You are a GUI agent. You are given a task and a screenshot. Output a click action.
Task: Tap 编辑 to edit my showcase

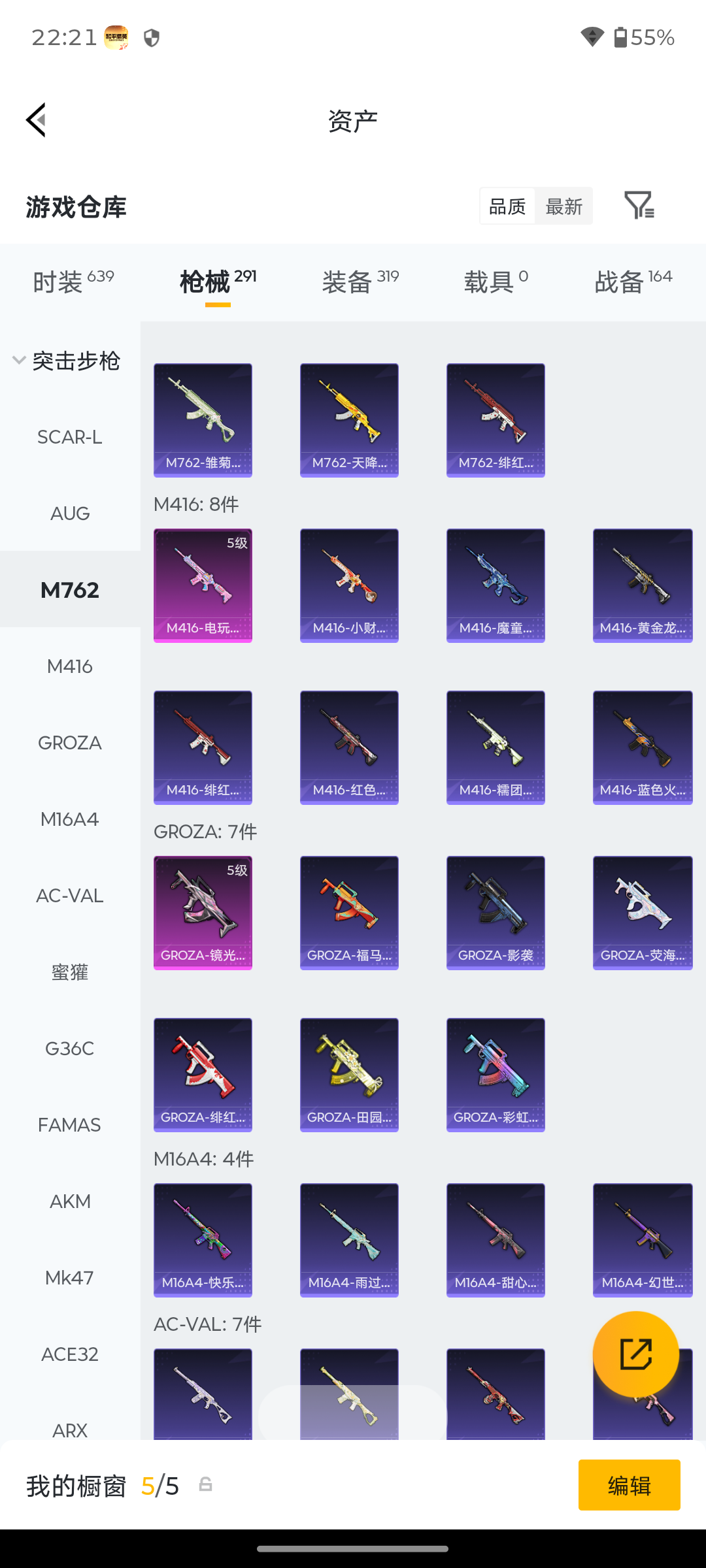click(x=629, y=1485)
